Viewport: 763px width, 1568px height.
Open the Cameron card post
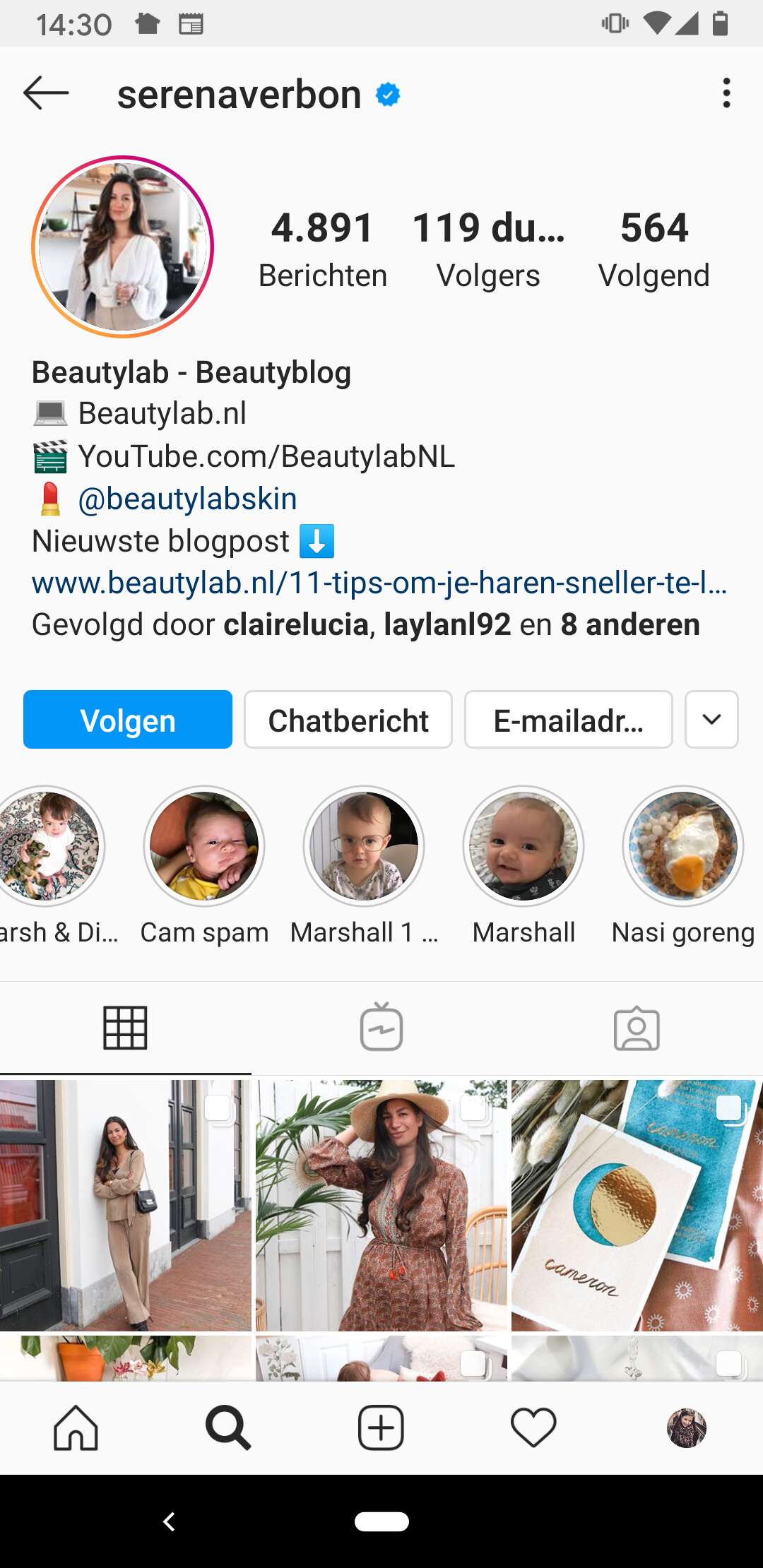(x=637, y=1205)
